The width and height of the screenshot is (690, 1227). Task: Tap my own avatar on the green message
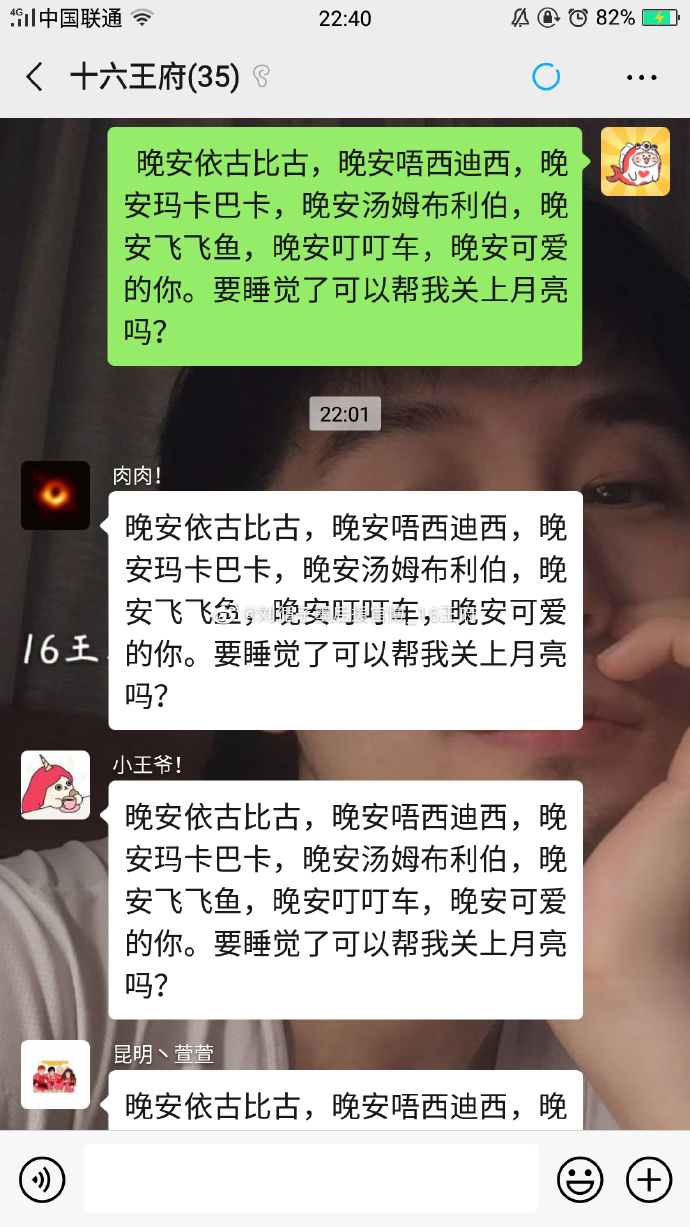(x=635, y=161)
